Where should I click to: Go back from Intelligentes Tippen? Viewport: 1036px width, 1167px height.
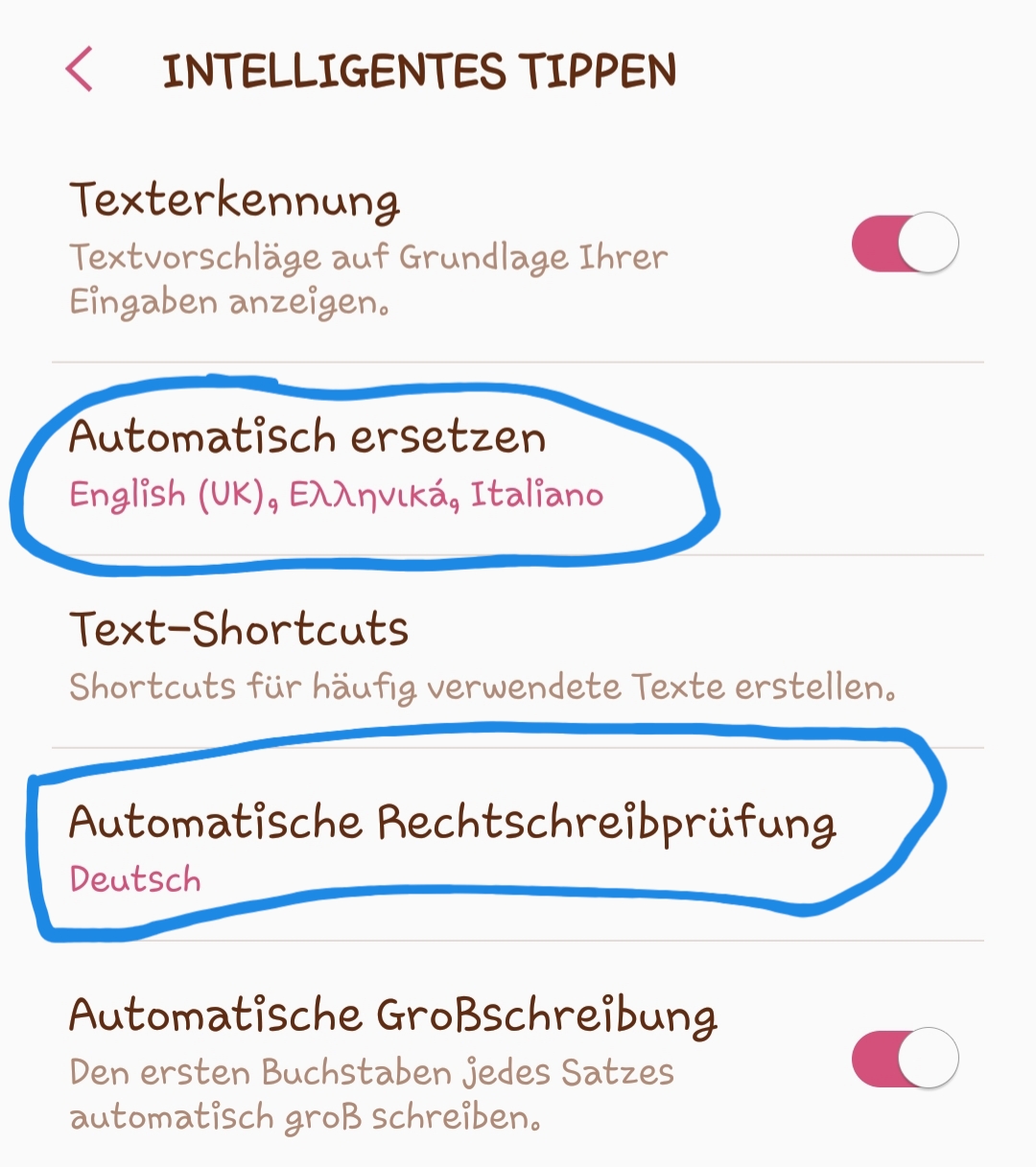click(80, 69)
